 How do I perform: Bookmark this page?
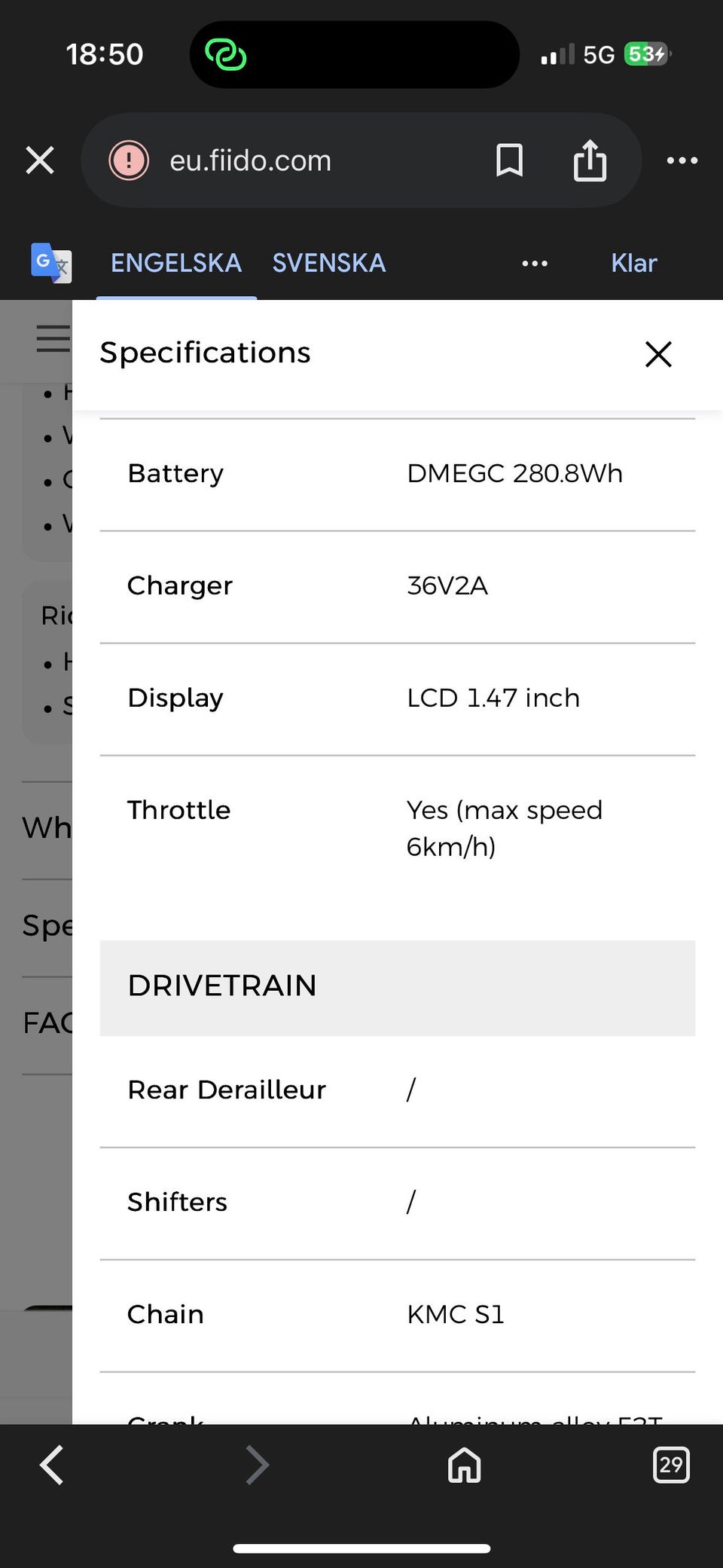(510, 160)
